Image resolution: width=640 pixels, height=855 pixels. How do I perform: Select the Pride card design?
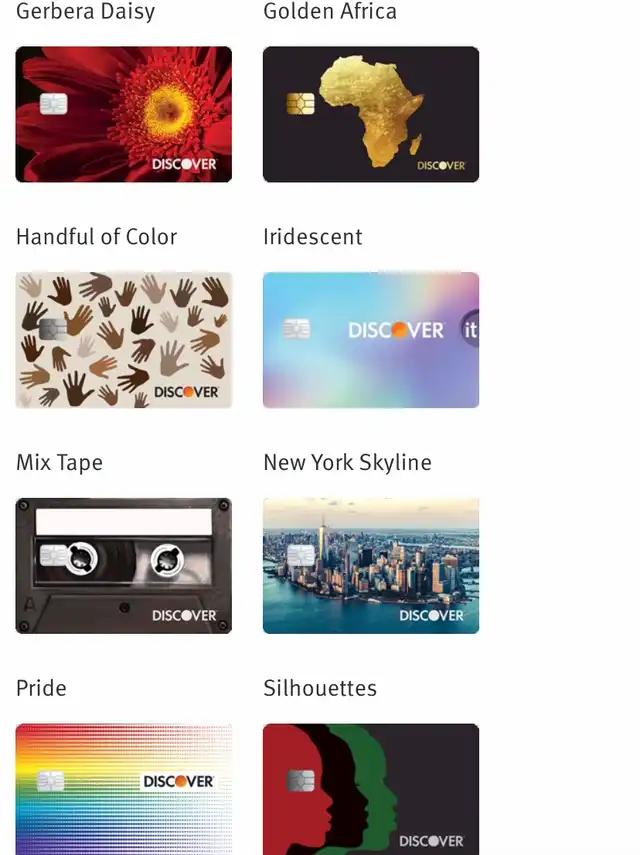[124, 789]
